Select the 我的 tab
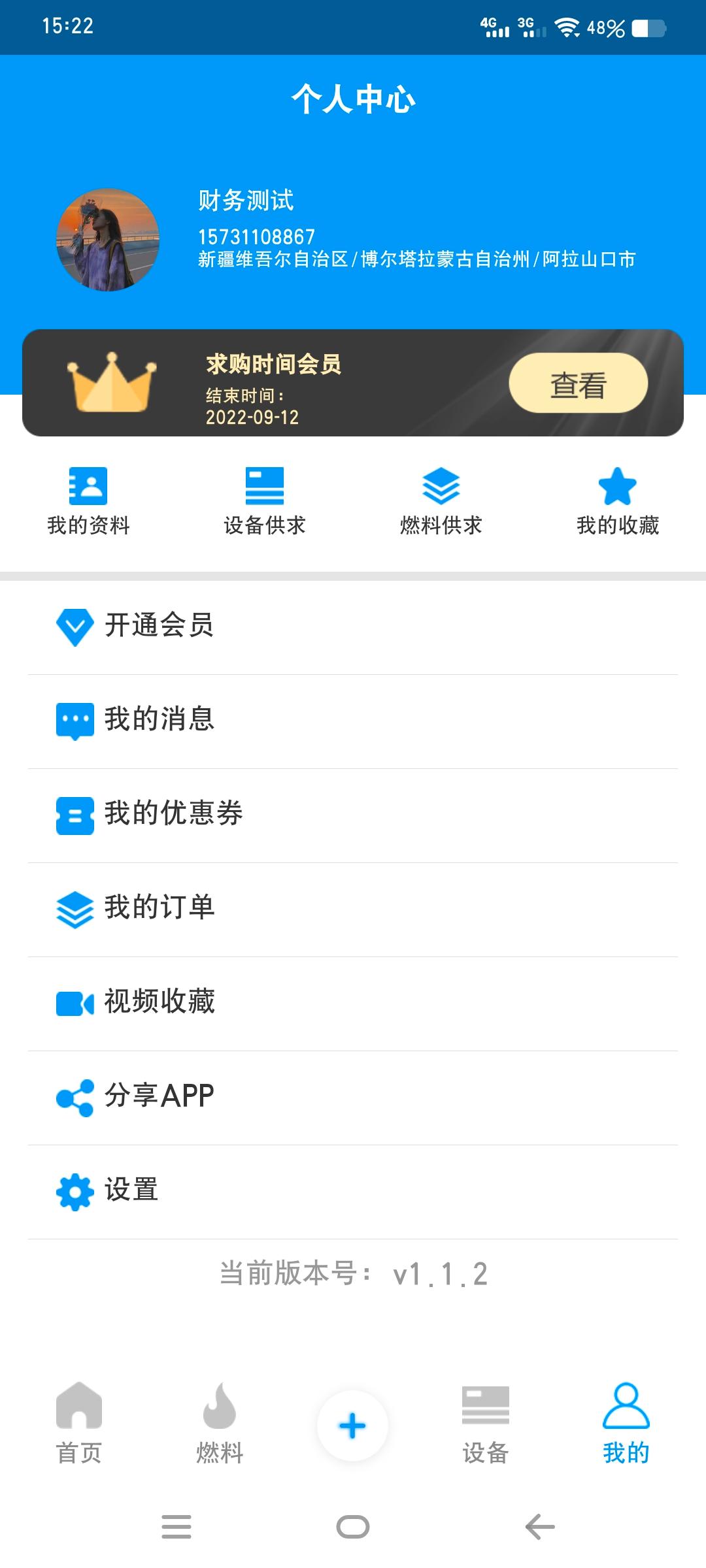706x1568 pixels. click(x=626, y=1424)
